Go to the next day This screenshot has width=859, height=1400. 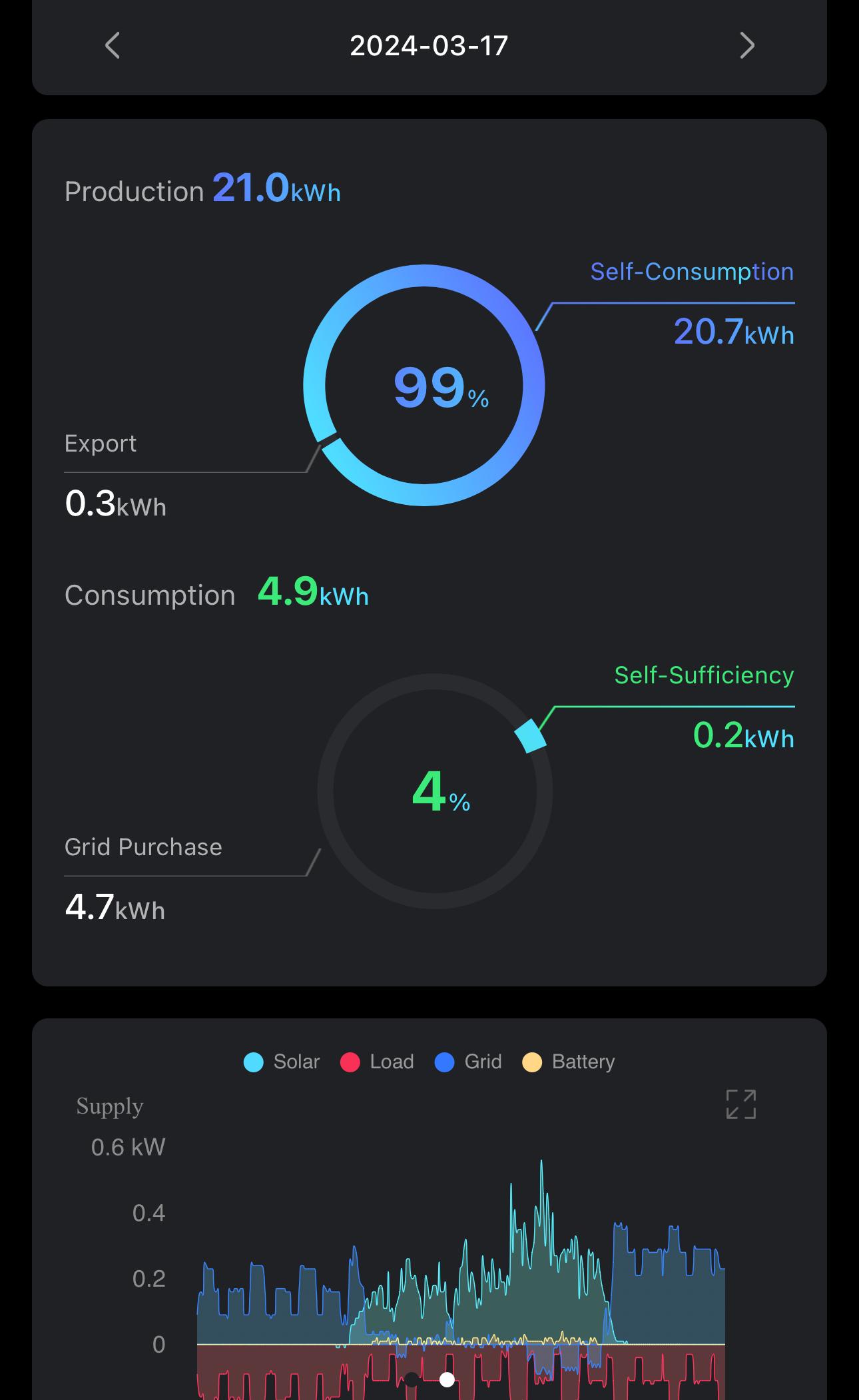point(746,46)
